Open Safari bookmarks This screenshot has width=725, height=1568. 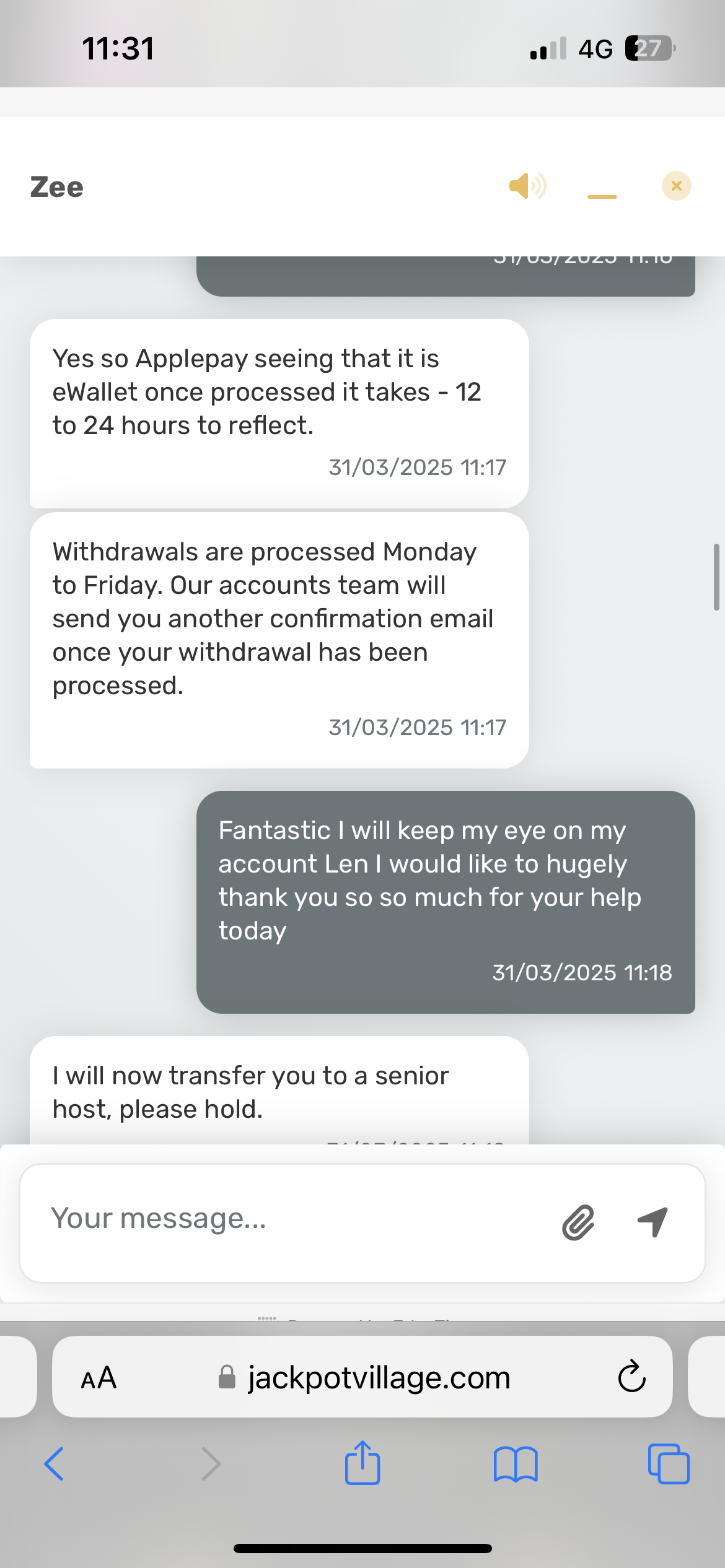pos(516,1464)
